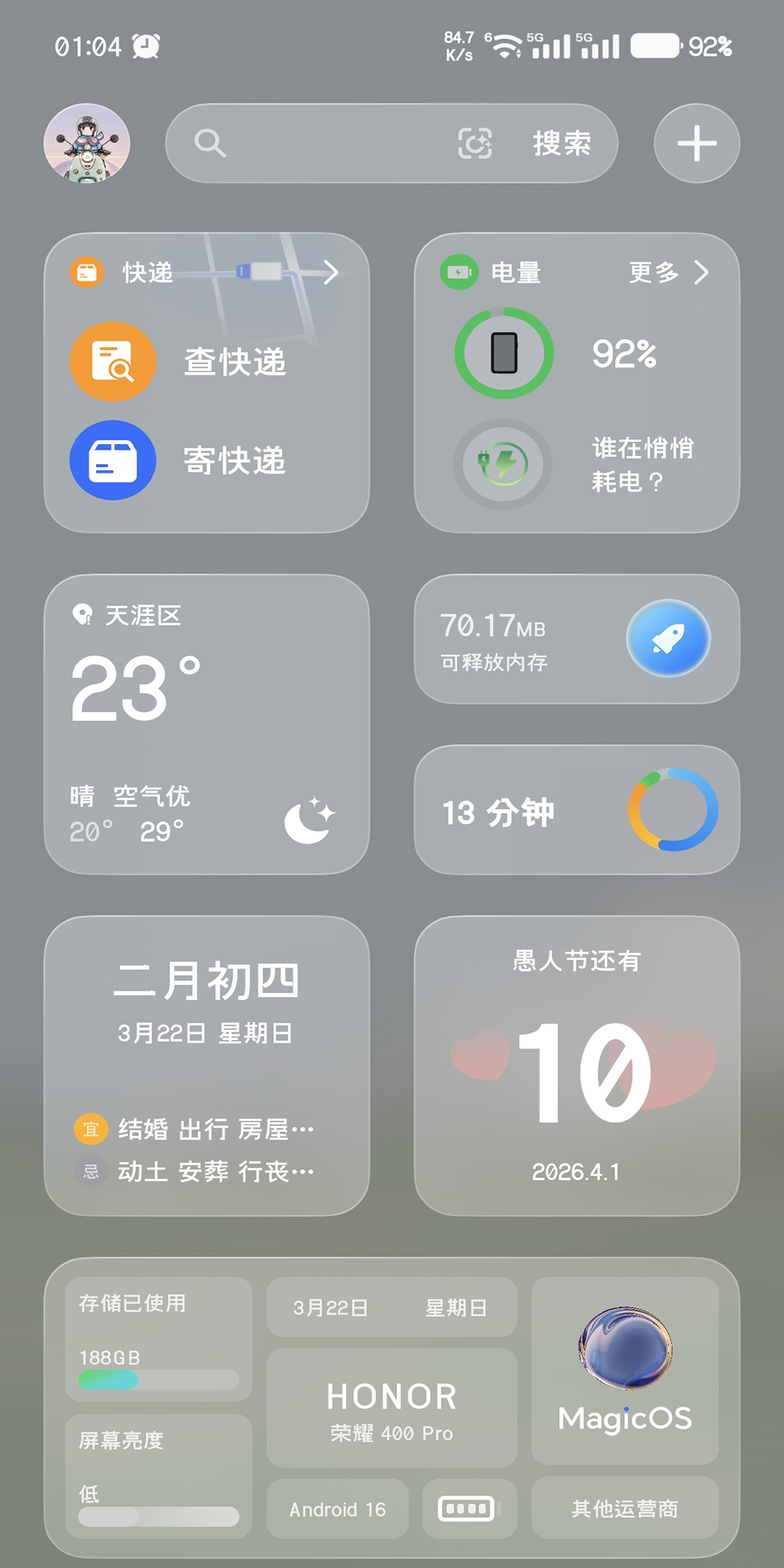Open the 愚人节 countdown card
Image resolution: width=784 pixels, height=1568 pixels.
[577, 1066]
